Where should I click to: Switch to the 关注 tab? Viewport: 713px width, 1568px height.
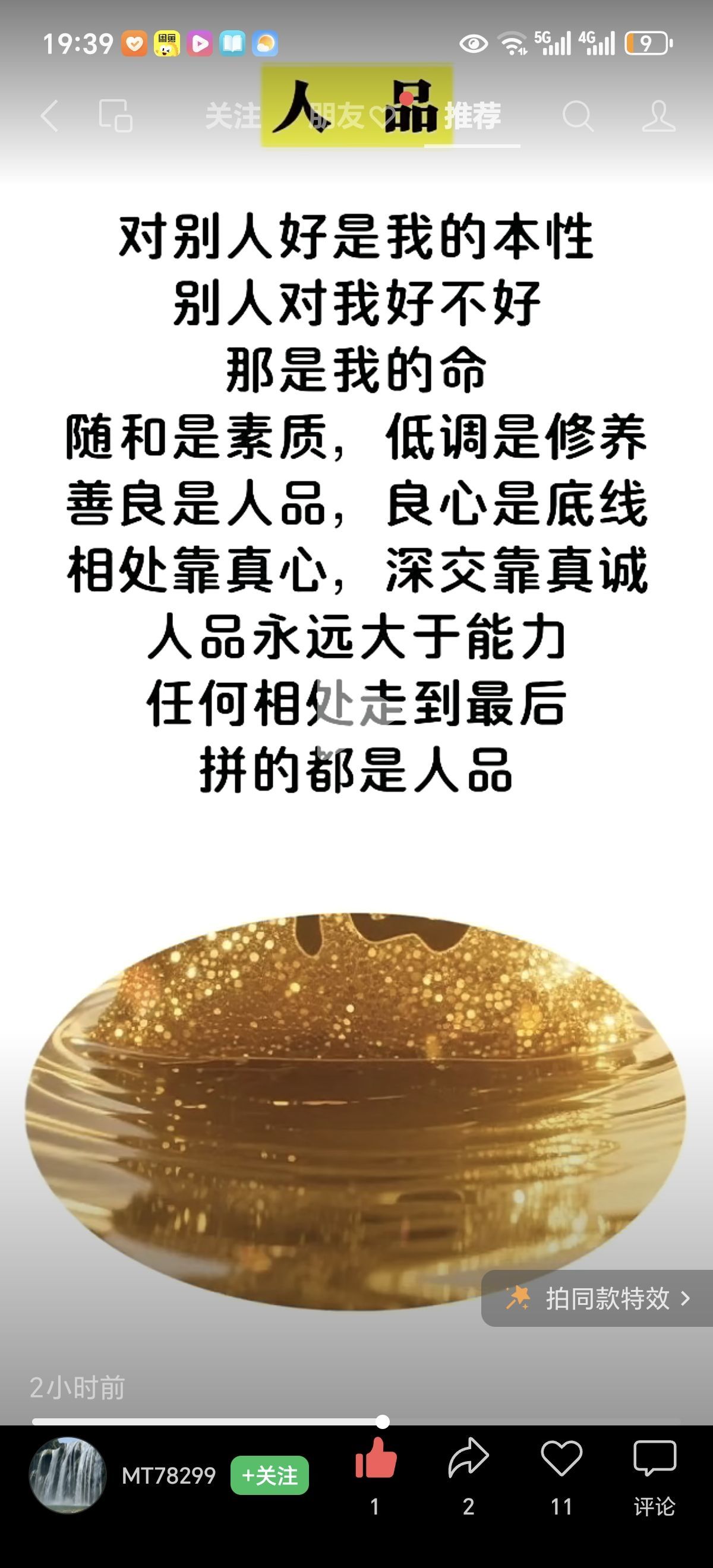[235, 116]
